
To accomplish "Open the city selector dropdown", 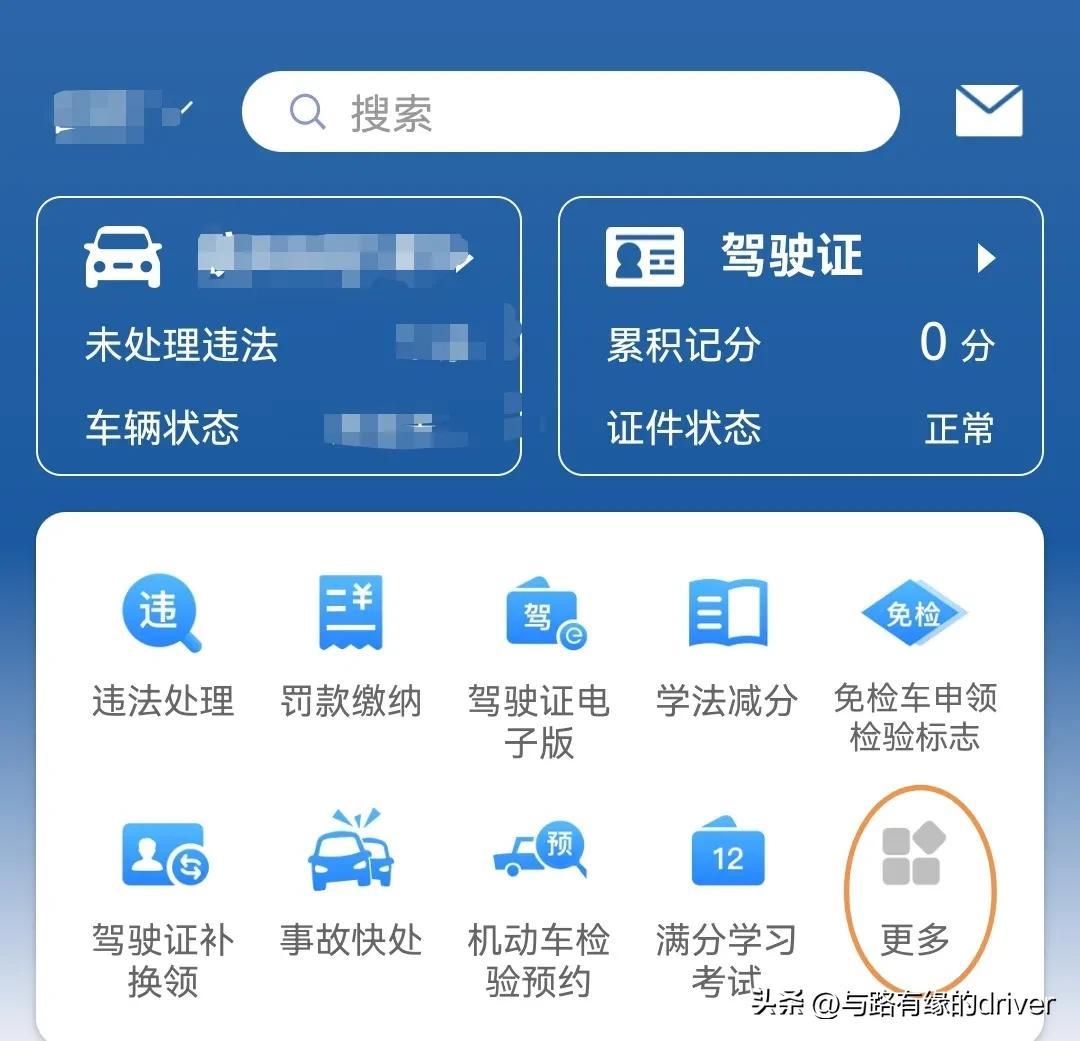I will point(124,114).
